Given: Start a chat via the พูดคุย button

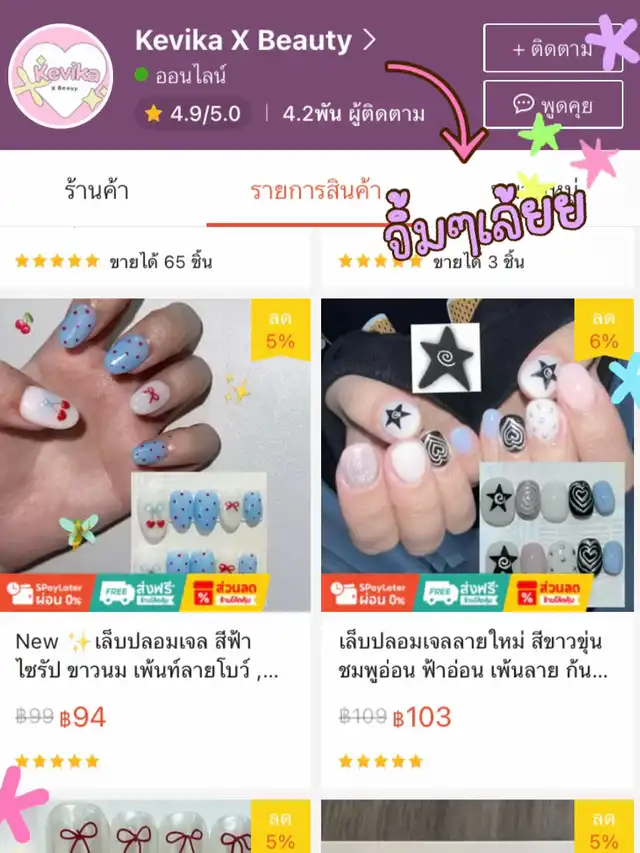Looking at the screenshot, I should tap(552, 103).
